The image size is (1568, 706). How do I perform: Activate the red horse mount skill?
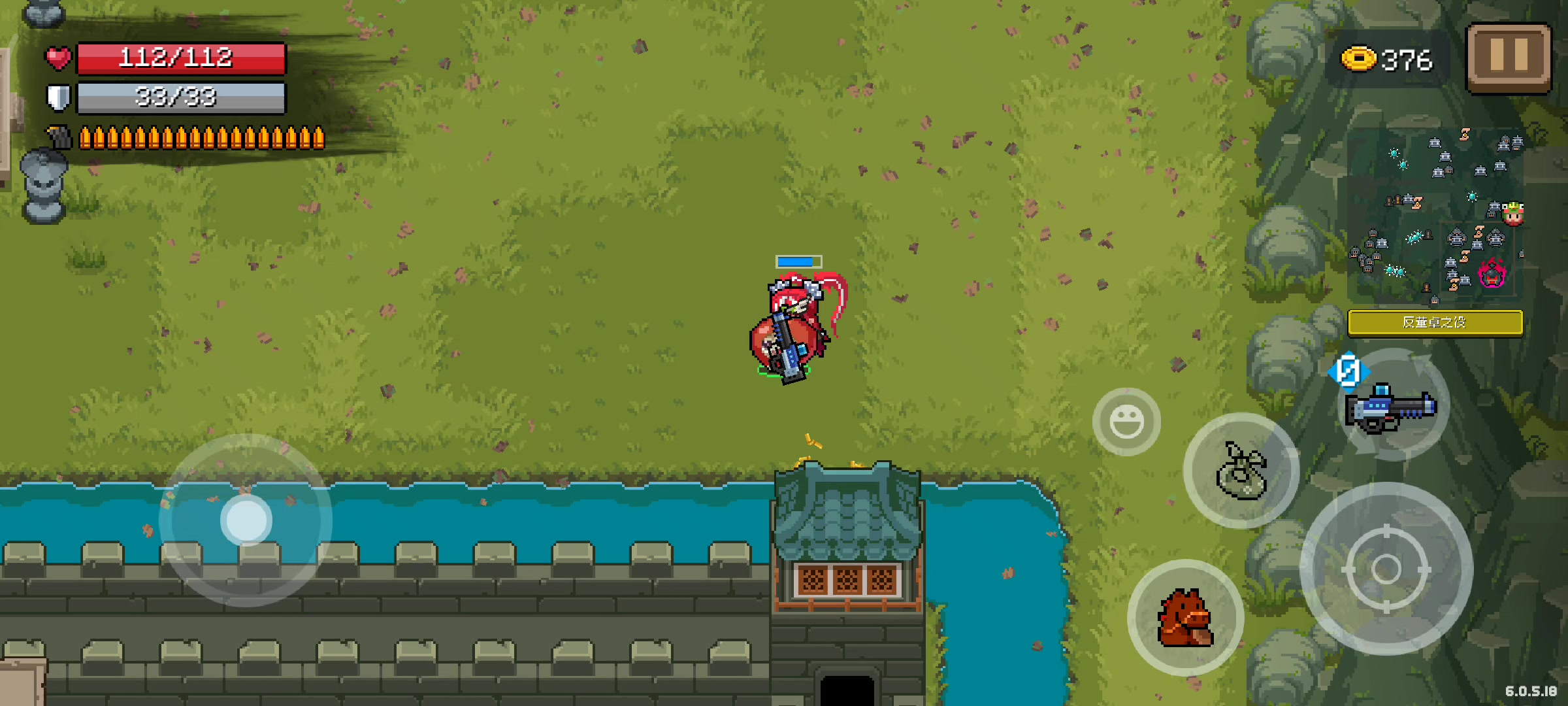pos(1185,618)
